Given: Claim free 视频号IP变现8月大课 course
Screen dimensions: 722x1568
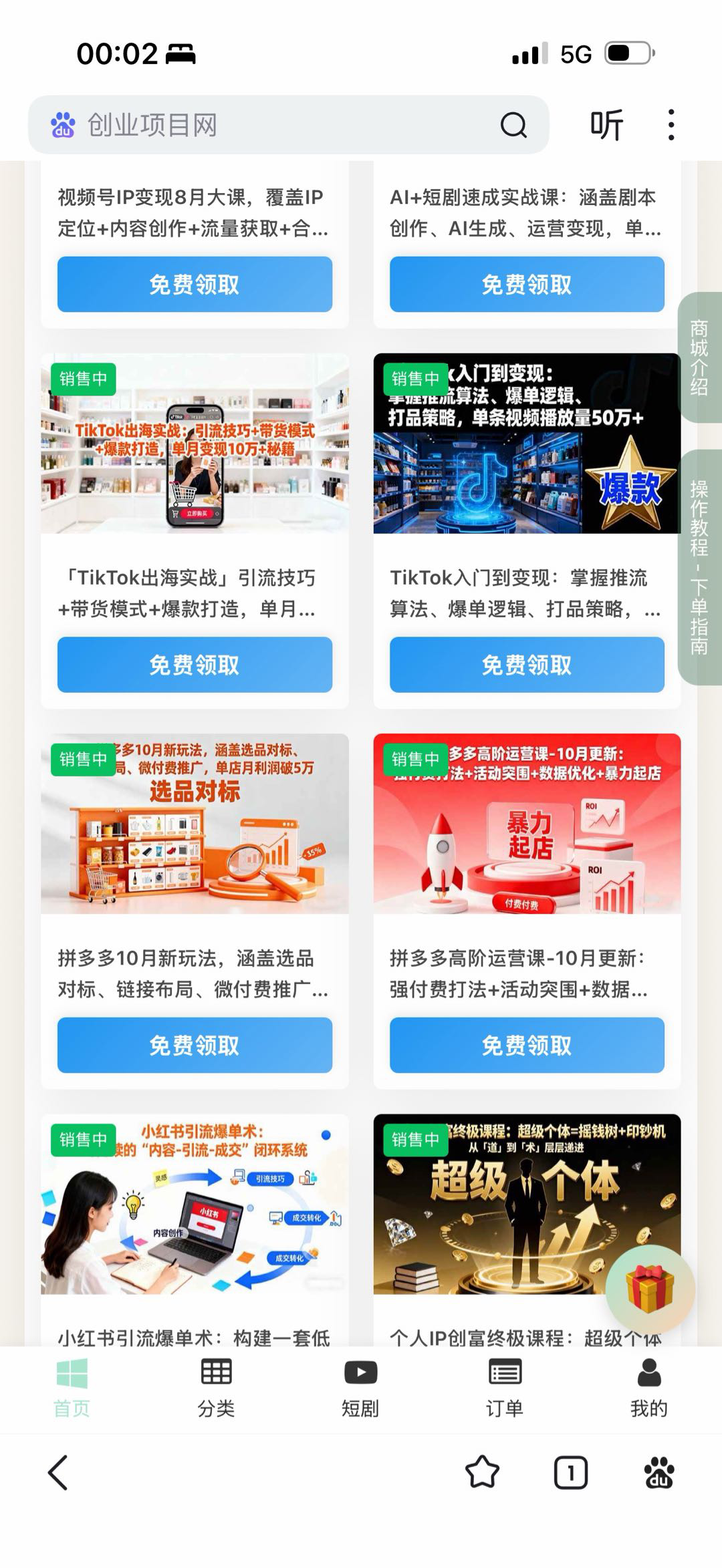Looking at the screenshot, I should coord(195,285).
